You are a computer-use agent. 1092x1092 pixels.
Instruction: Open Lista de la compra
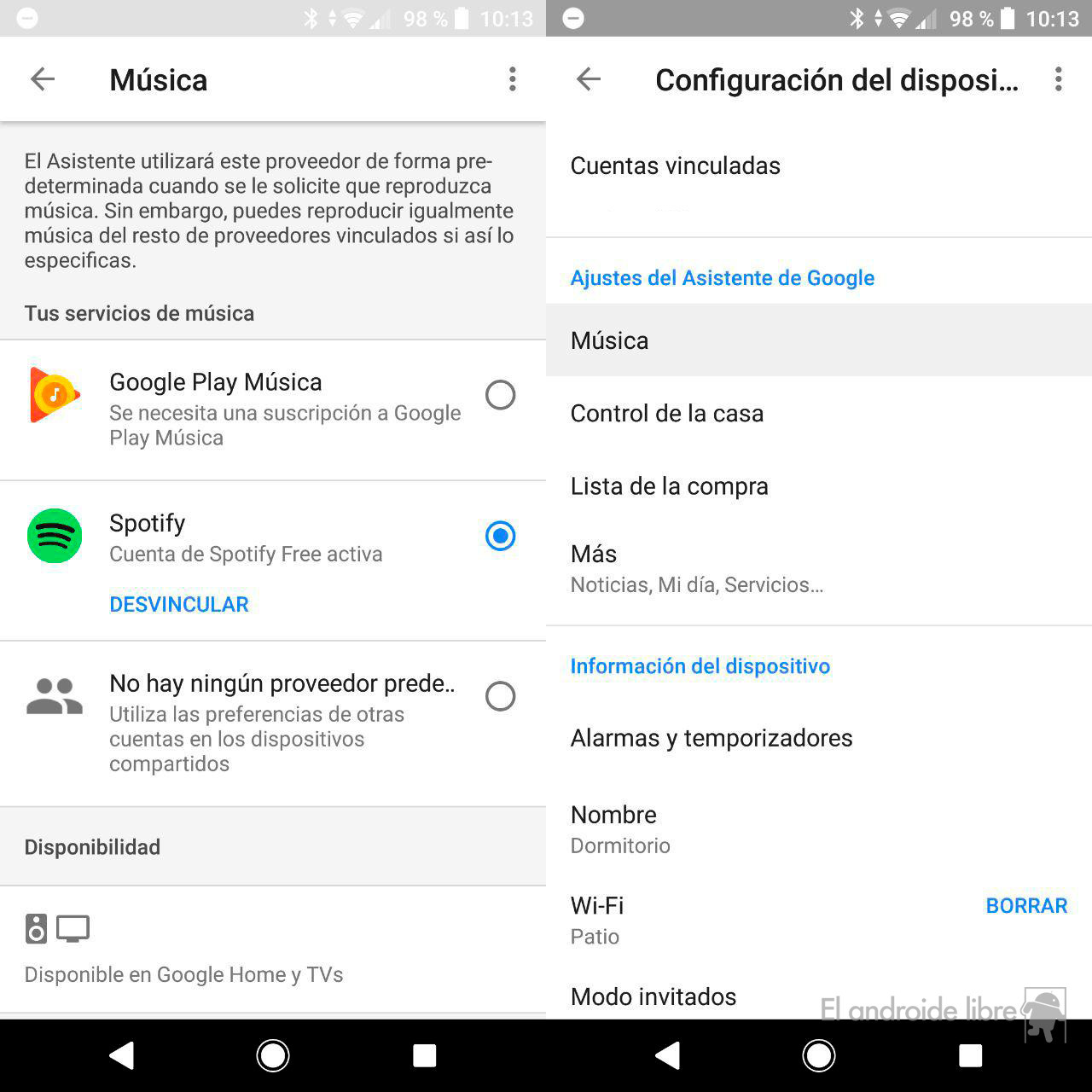coord(669,486)
